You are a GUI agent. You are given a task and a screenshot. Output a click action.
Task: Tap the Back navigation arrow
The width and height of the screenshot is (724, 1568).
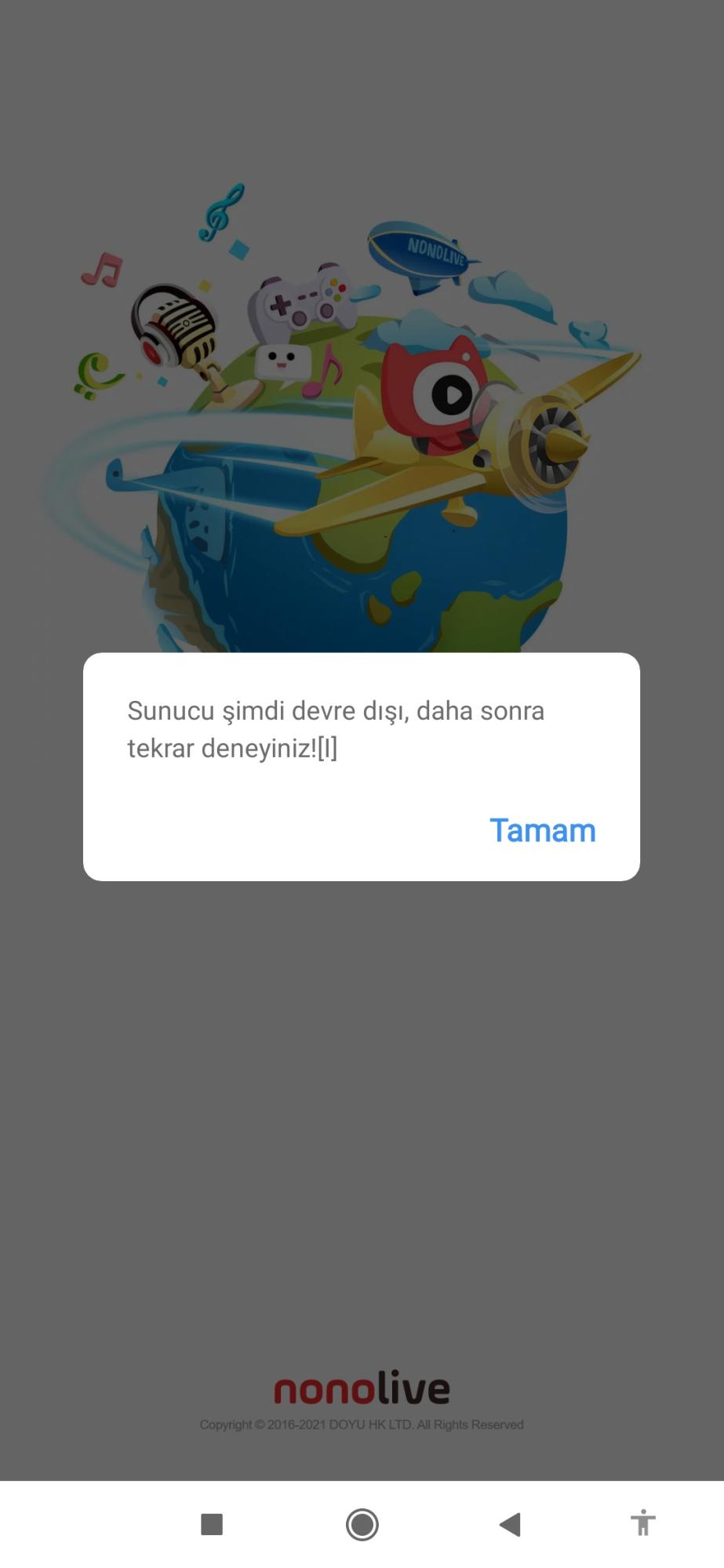[509, 1524]
